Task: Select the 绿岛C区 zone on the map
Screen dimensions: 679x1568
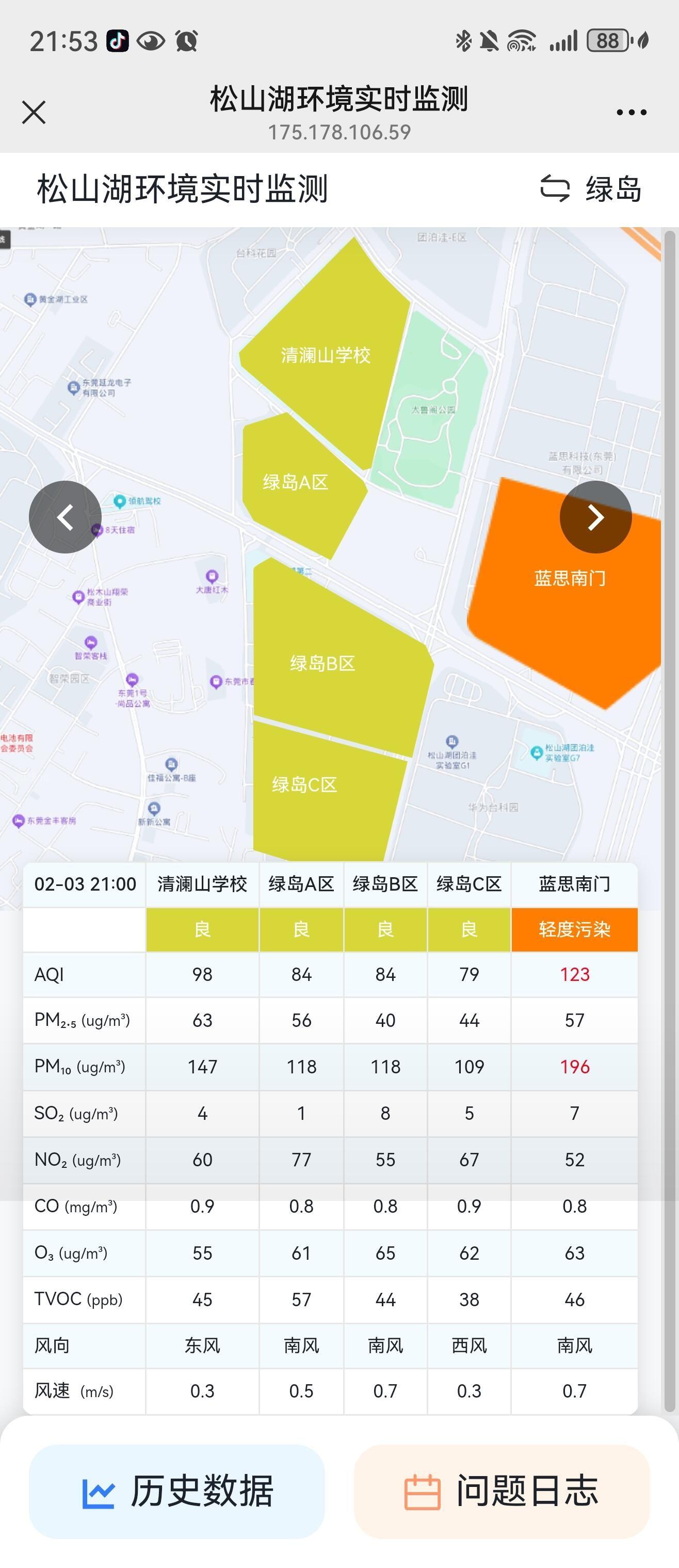Action: [305, 785]
